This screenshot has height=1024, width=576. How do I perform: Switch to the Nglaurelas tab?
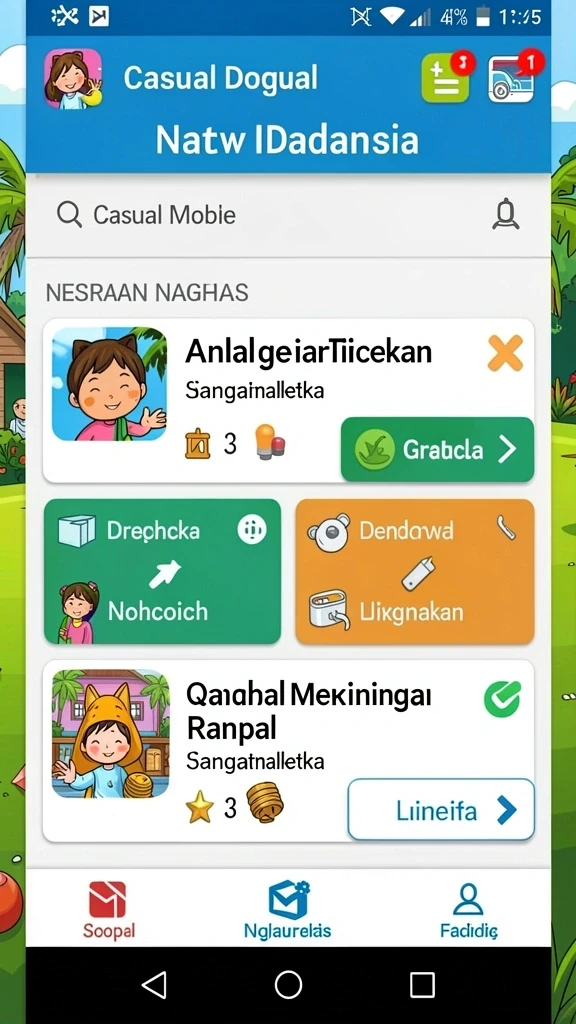pos(287,910)
